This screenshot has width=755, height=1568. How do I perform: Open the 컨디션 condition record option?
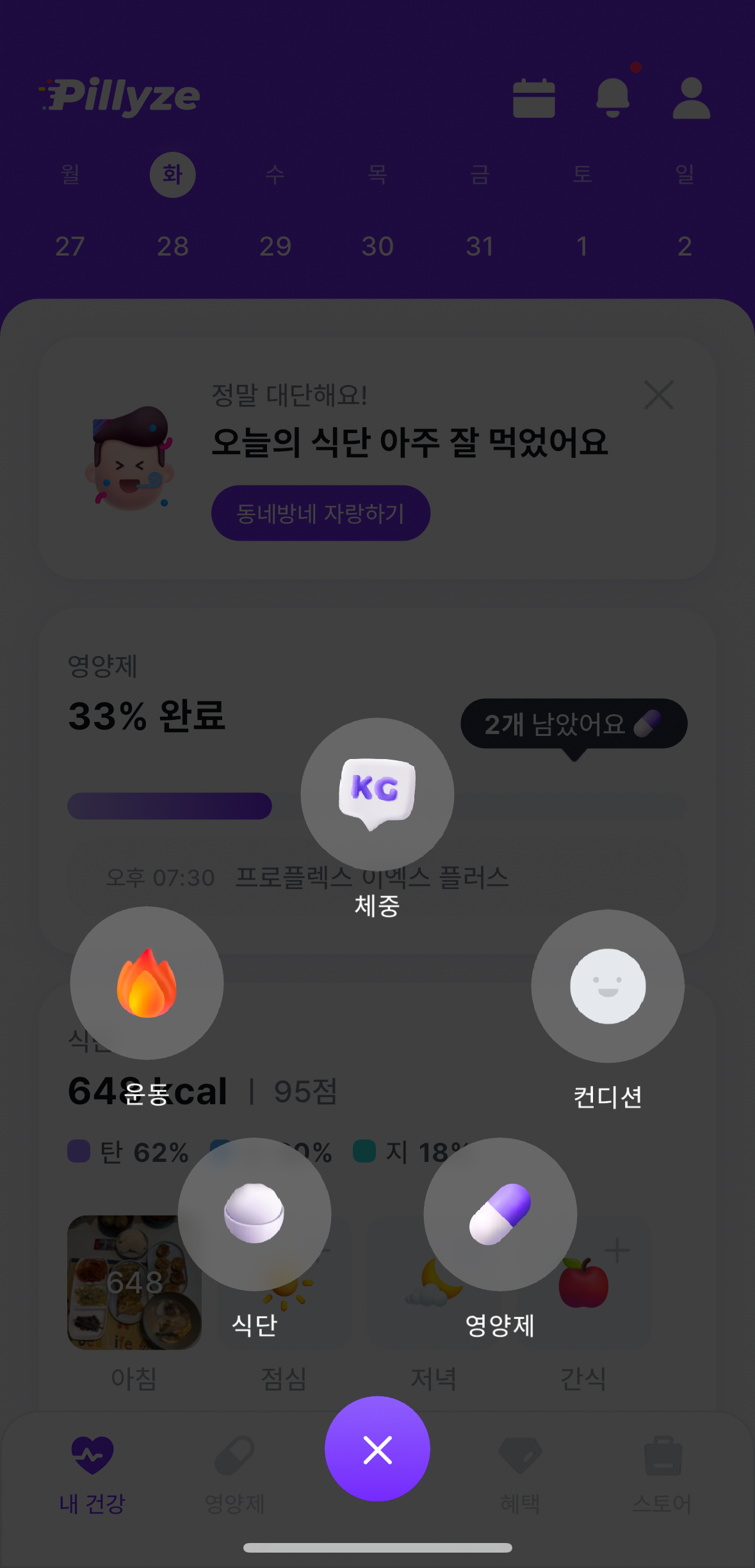coord(608,986)
